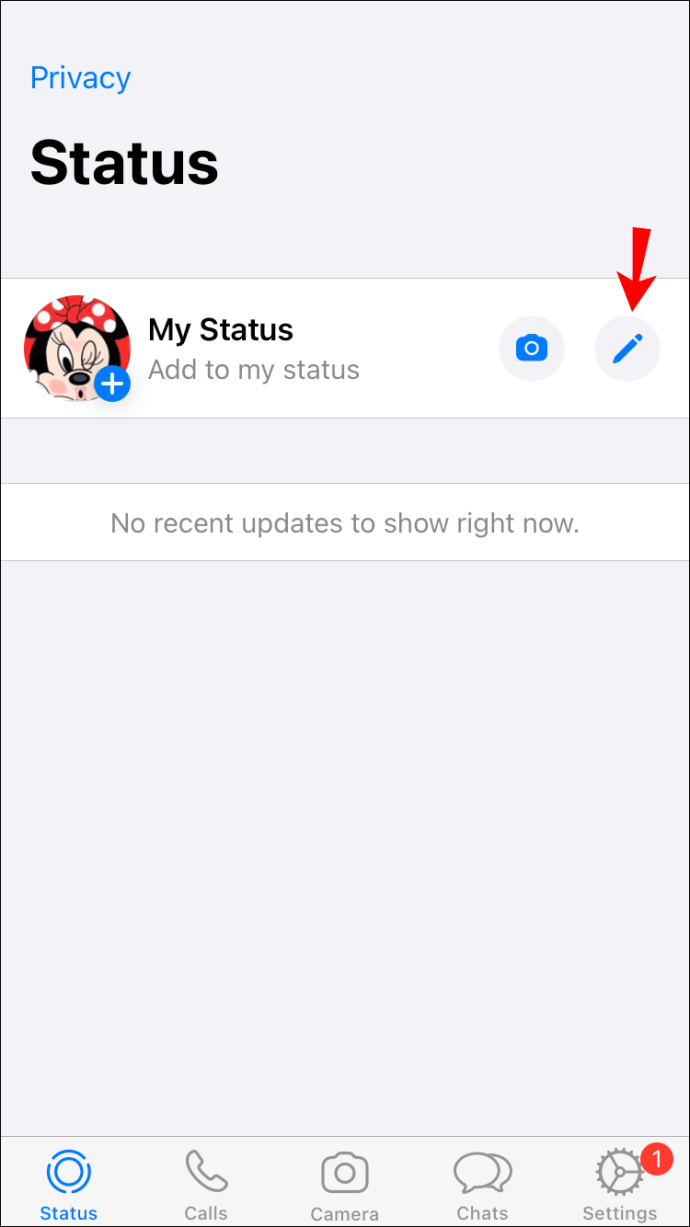
Task: Write a text status with the pencil
Action: coord(627,349)
